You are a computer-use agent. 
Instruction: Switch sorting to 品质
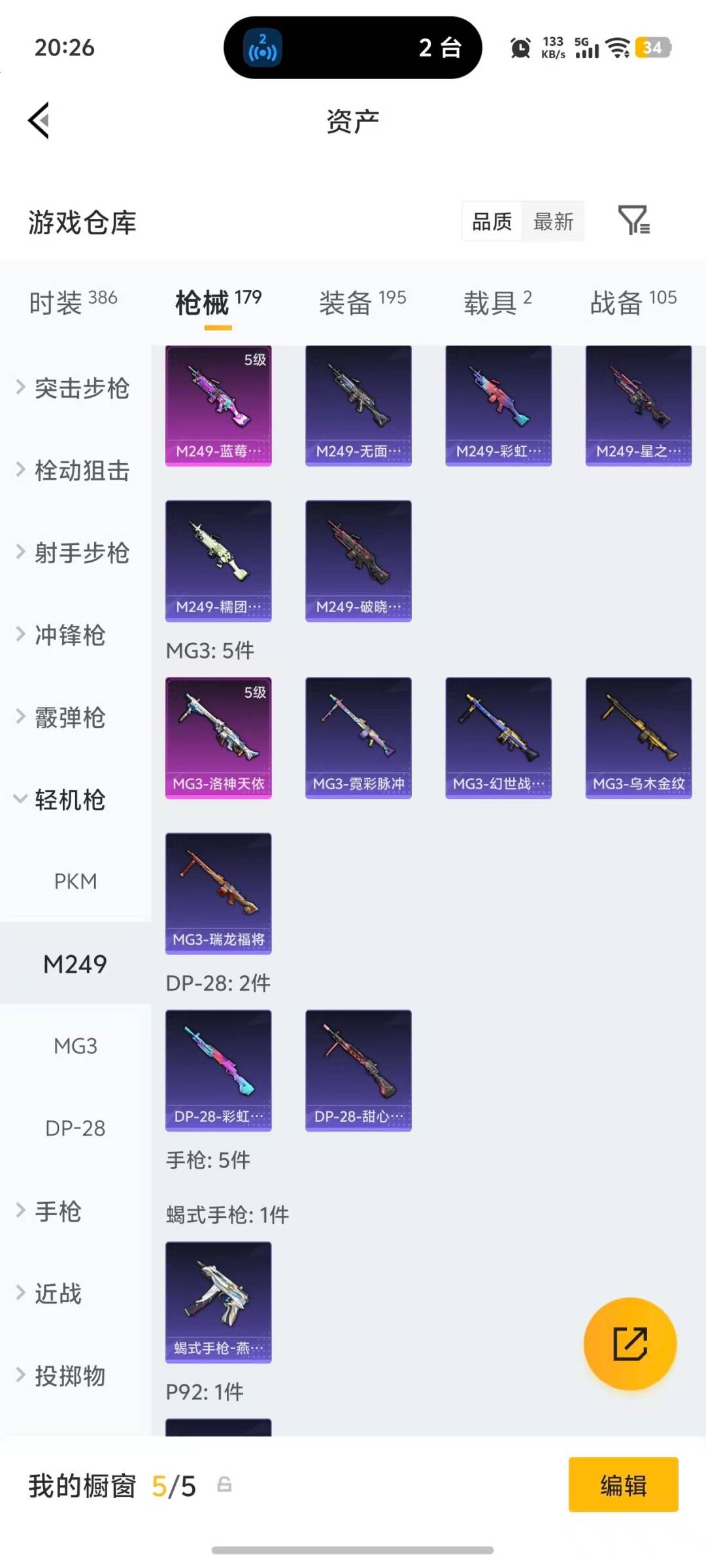[x=491, y=221]
